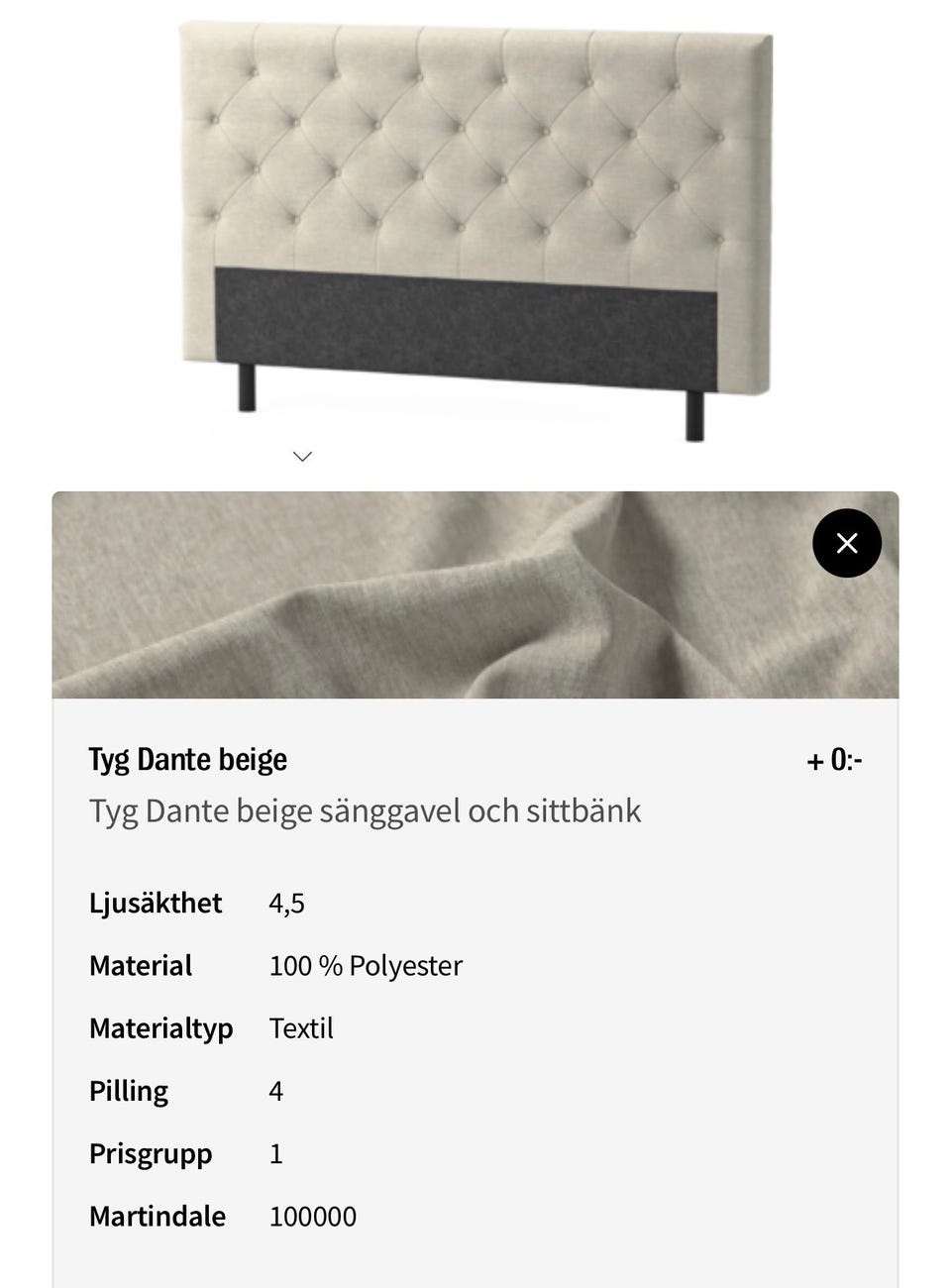The width and height of the screenshot is (951, 1288).
Task: Select the Ljusäkthet label text
Action: (x=155, y=903)
